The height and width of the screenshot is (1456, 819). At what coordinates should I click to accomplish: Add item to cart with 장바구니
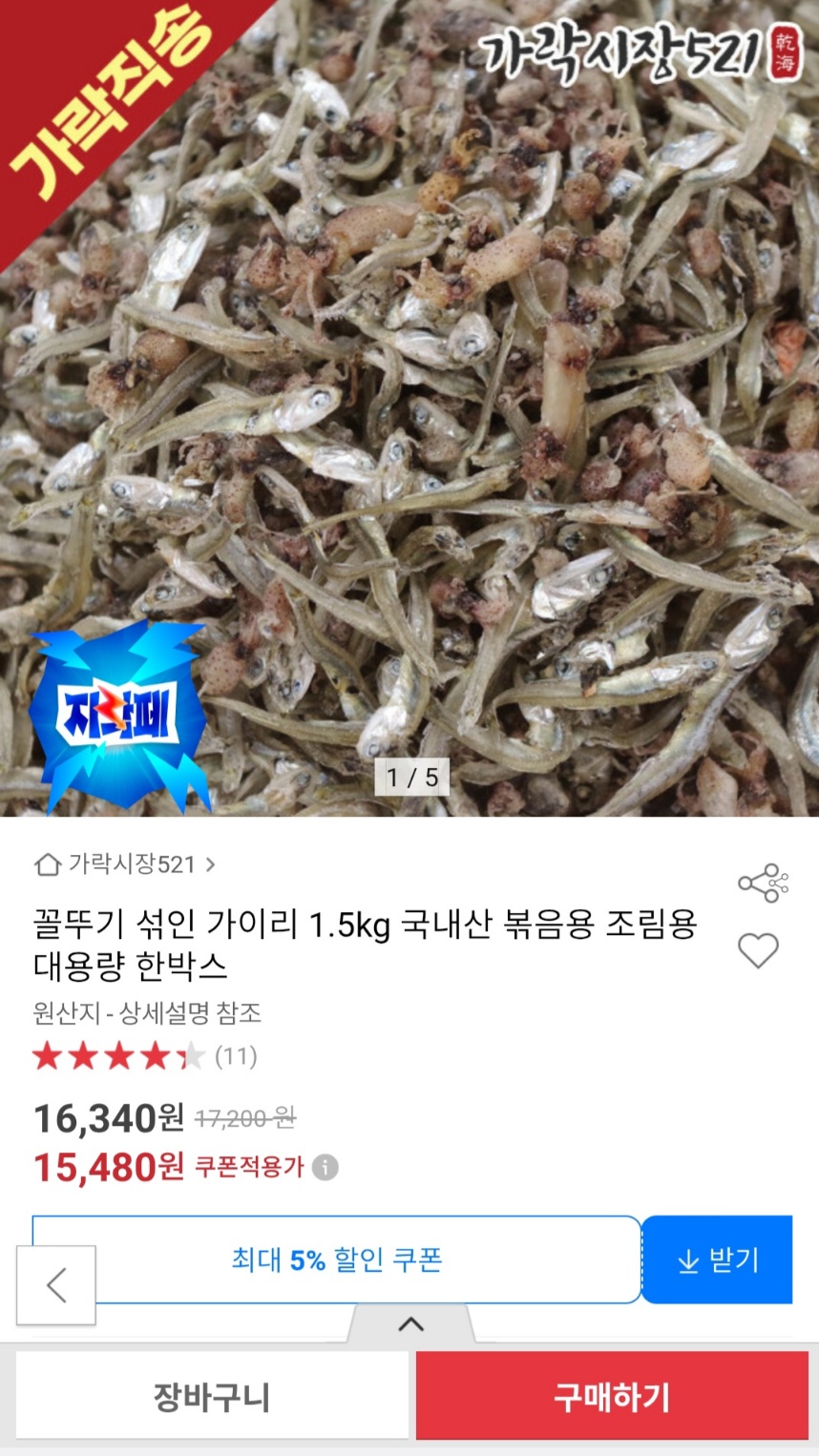click(x=210, y=1395)
